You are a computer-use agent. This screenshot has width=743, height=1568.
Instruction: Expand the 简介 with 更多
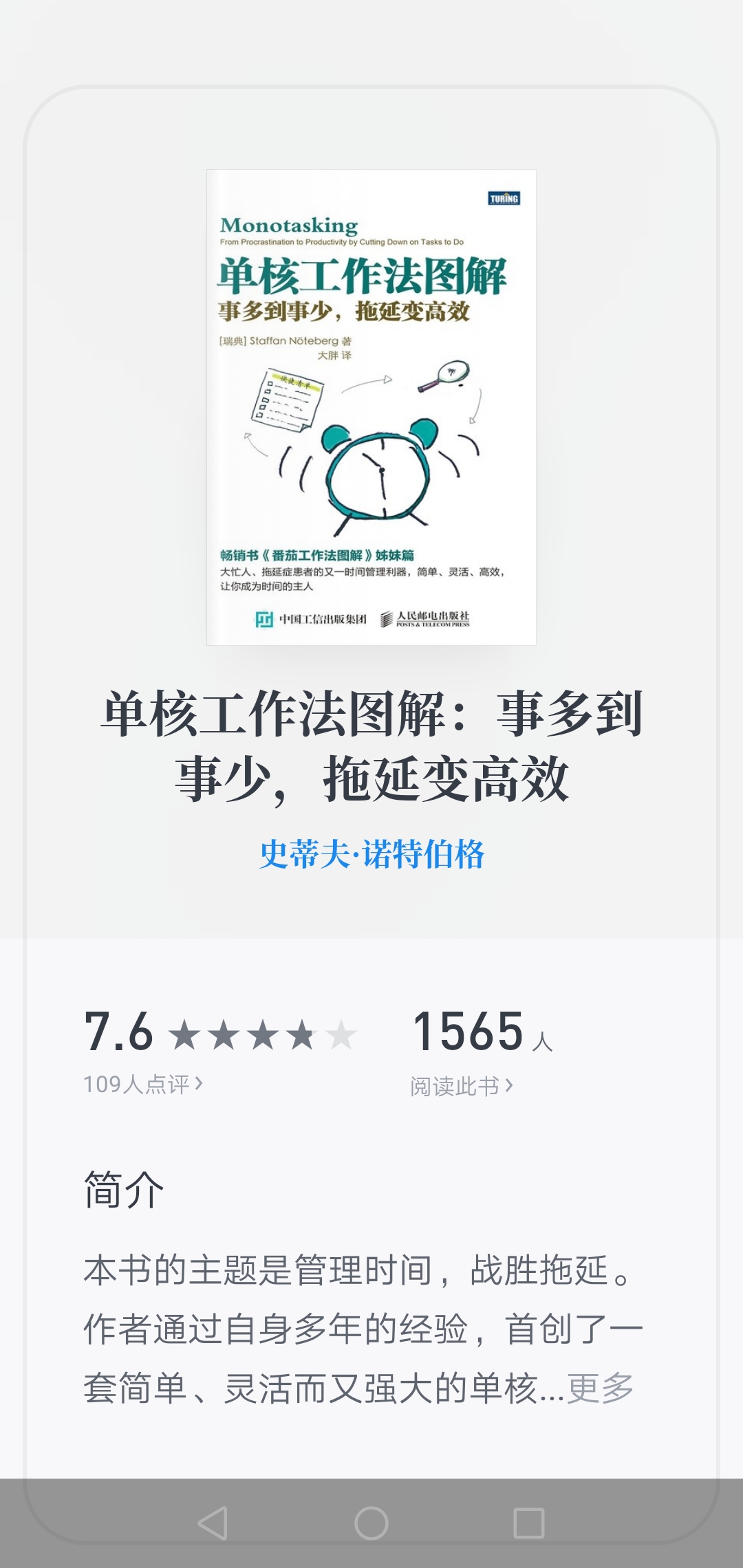(600, 1388)
